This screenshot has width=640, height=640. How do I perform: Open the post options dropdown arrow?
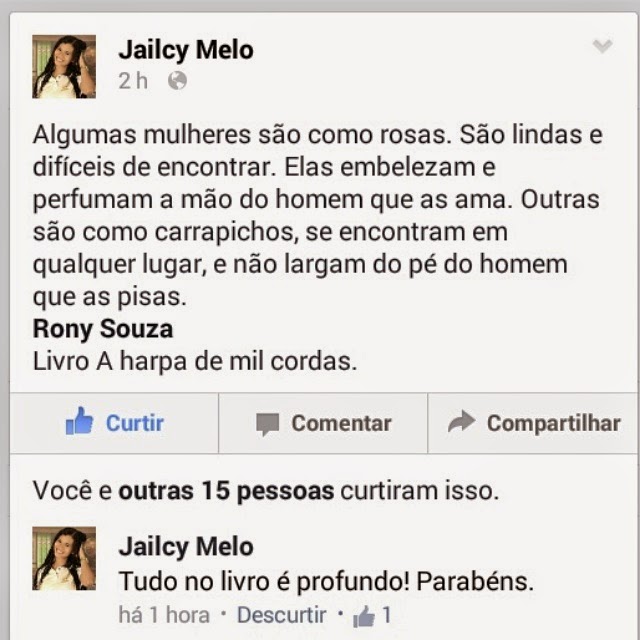[602, 47]
